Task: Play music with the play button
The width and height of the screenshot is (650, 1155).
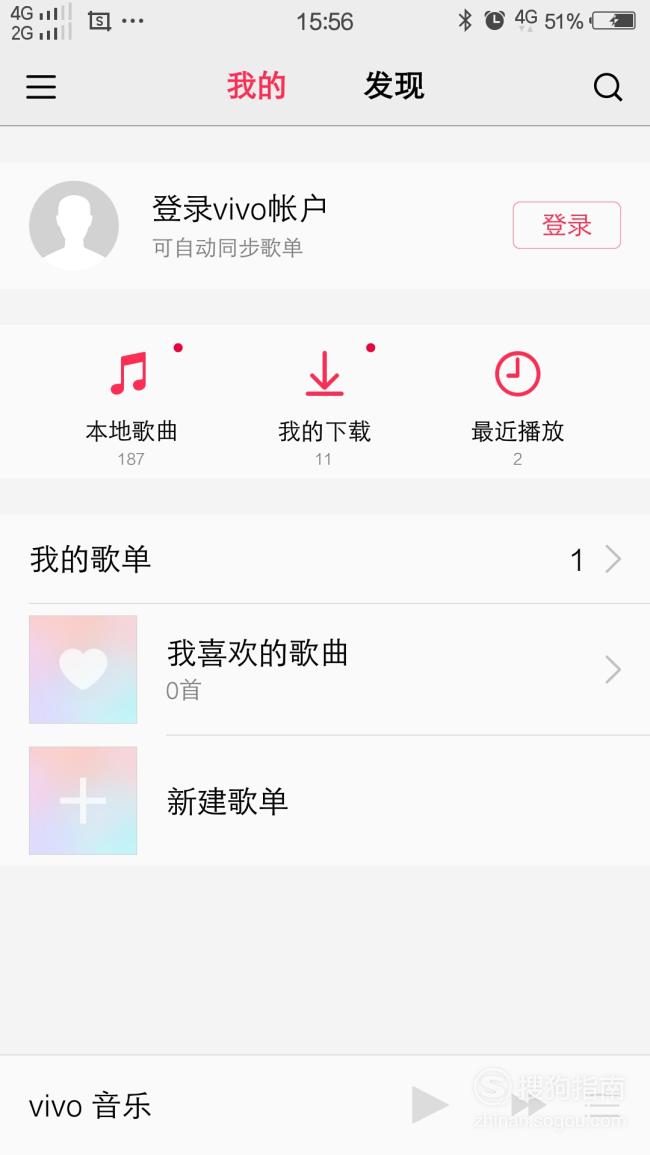Action: pyautogui.click(x=430, y=1105)
